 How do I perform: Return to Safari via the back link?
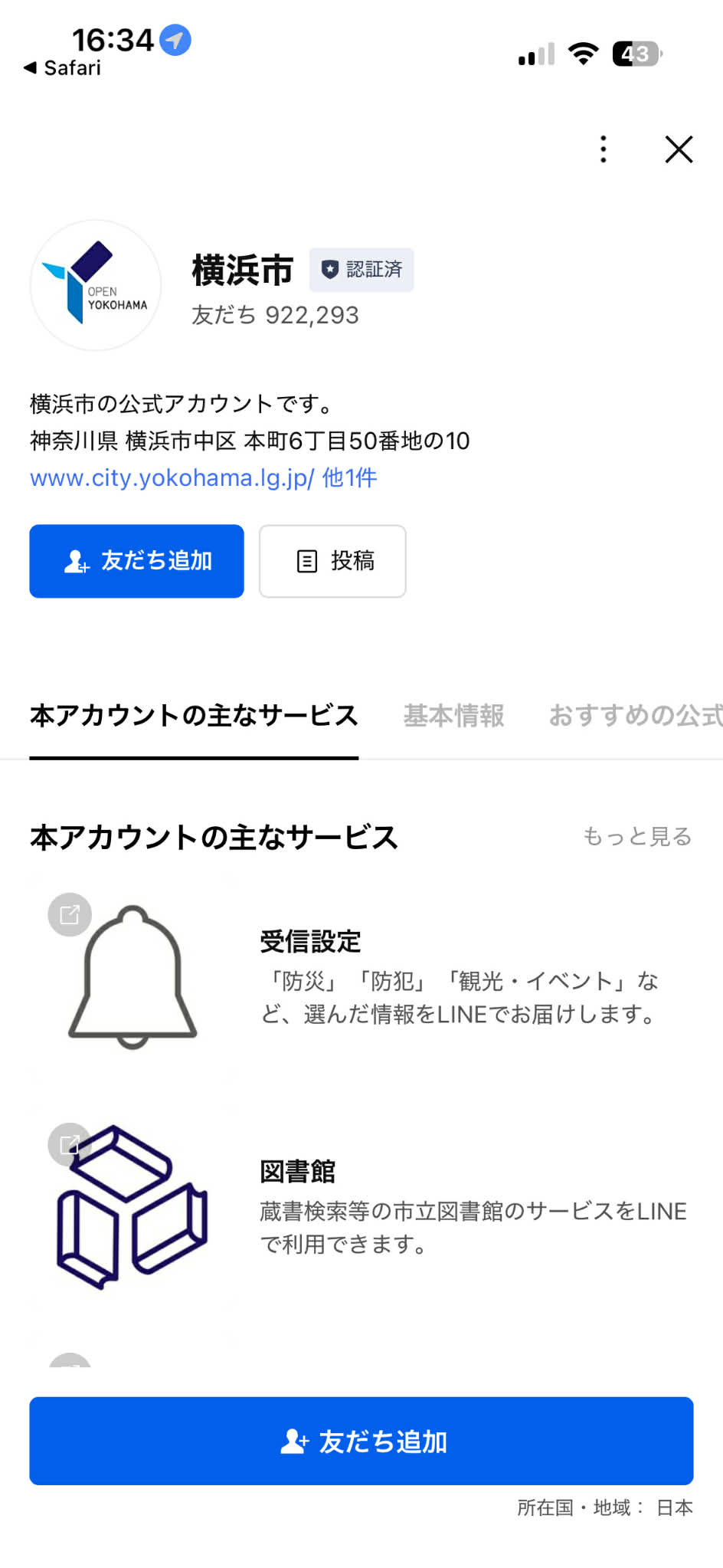(63, 68)
